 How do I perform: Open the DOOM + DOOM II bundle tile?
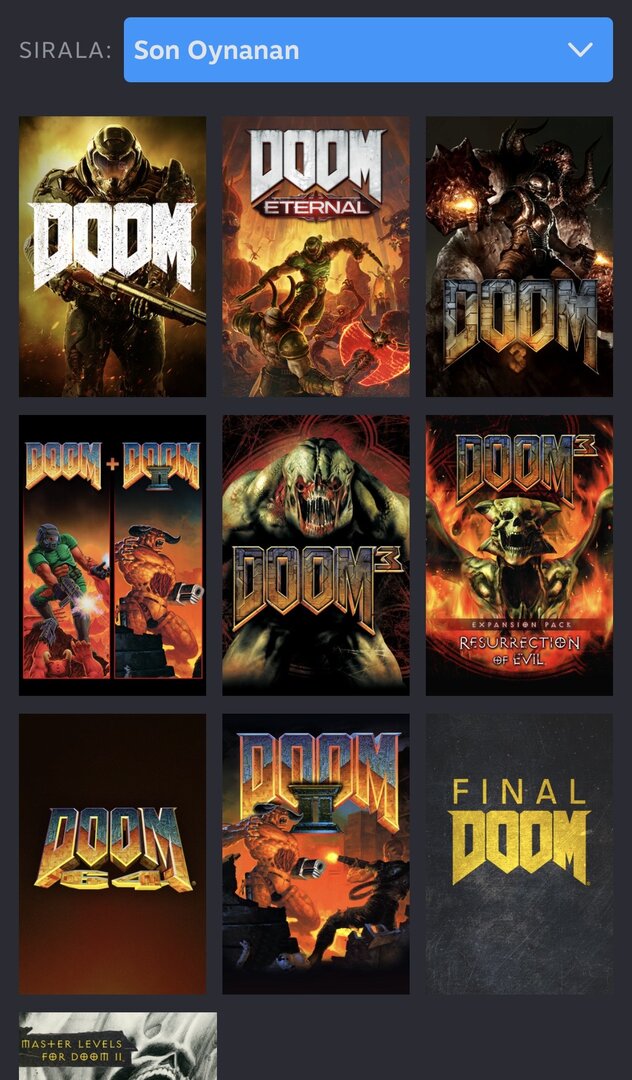click(112, 555)
